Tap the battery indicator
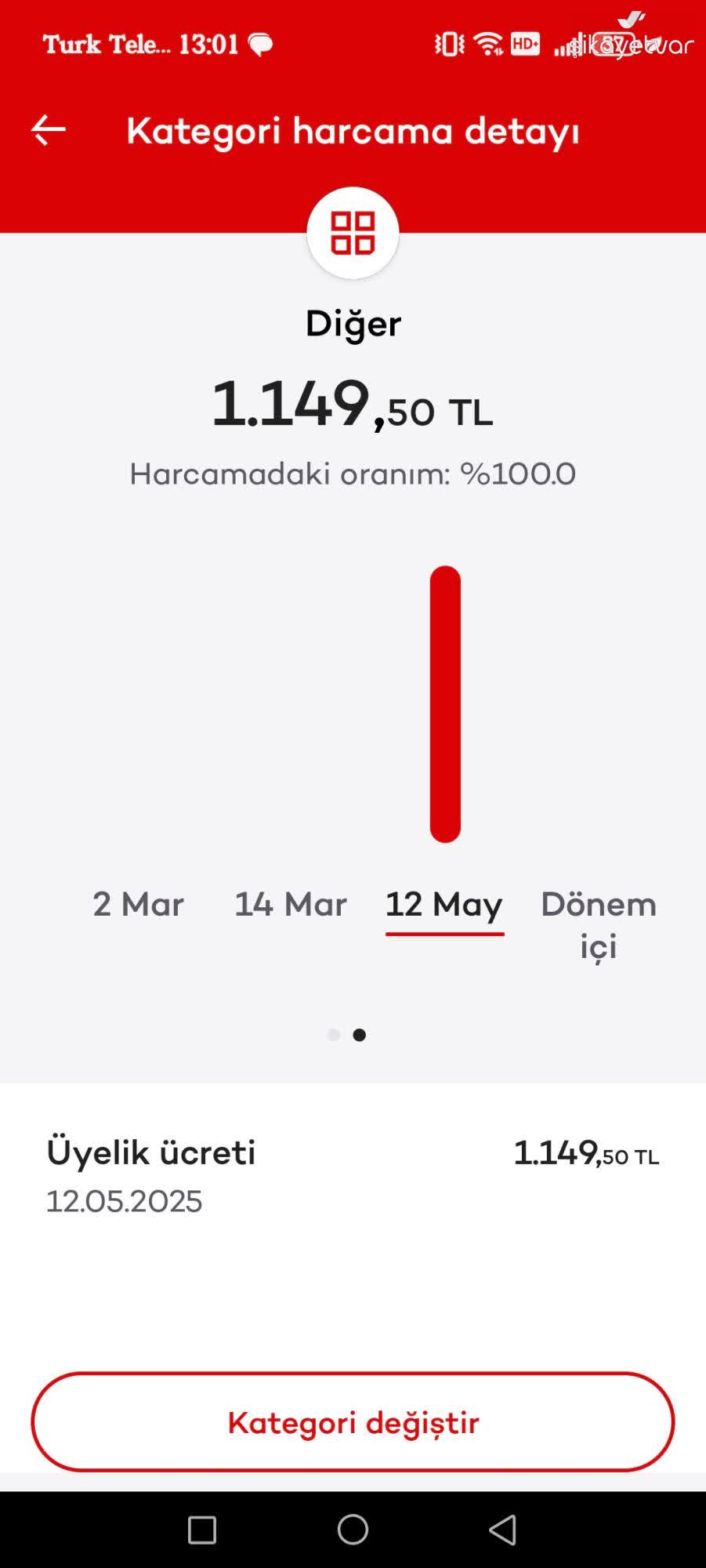Image resolution: width=706 pixels, height=1568 pixels. [x=612, y=43]
